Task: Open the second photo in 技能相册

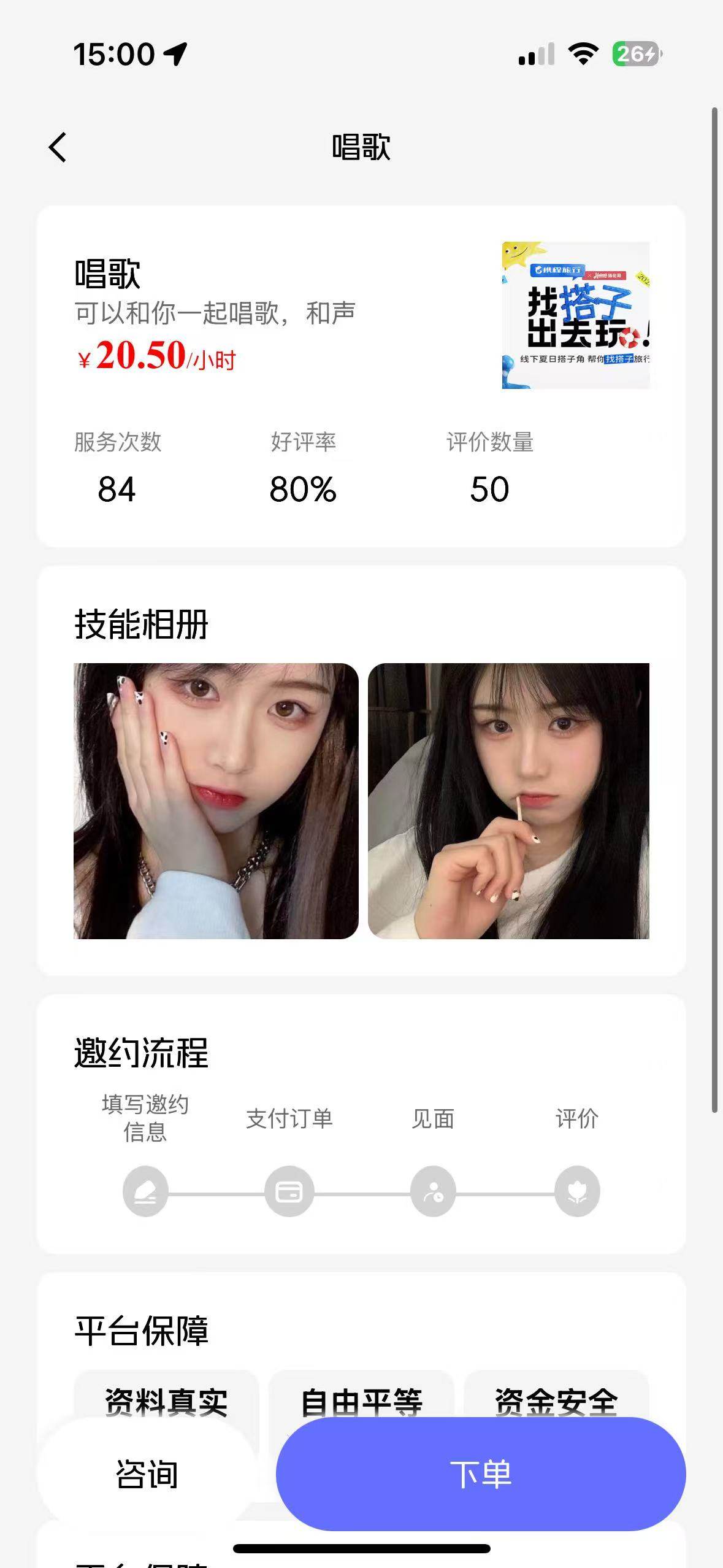Action: pyautogui.click(x=508, y=801)
